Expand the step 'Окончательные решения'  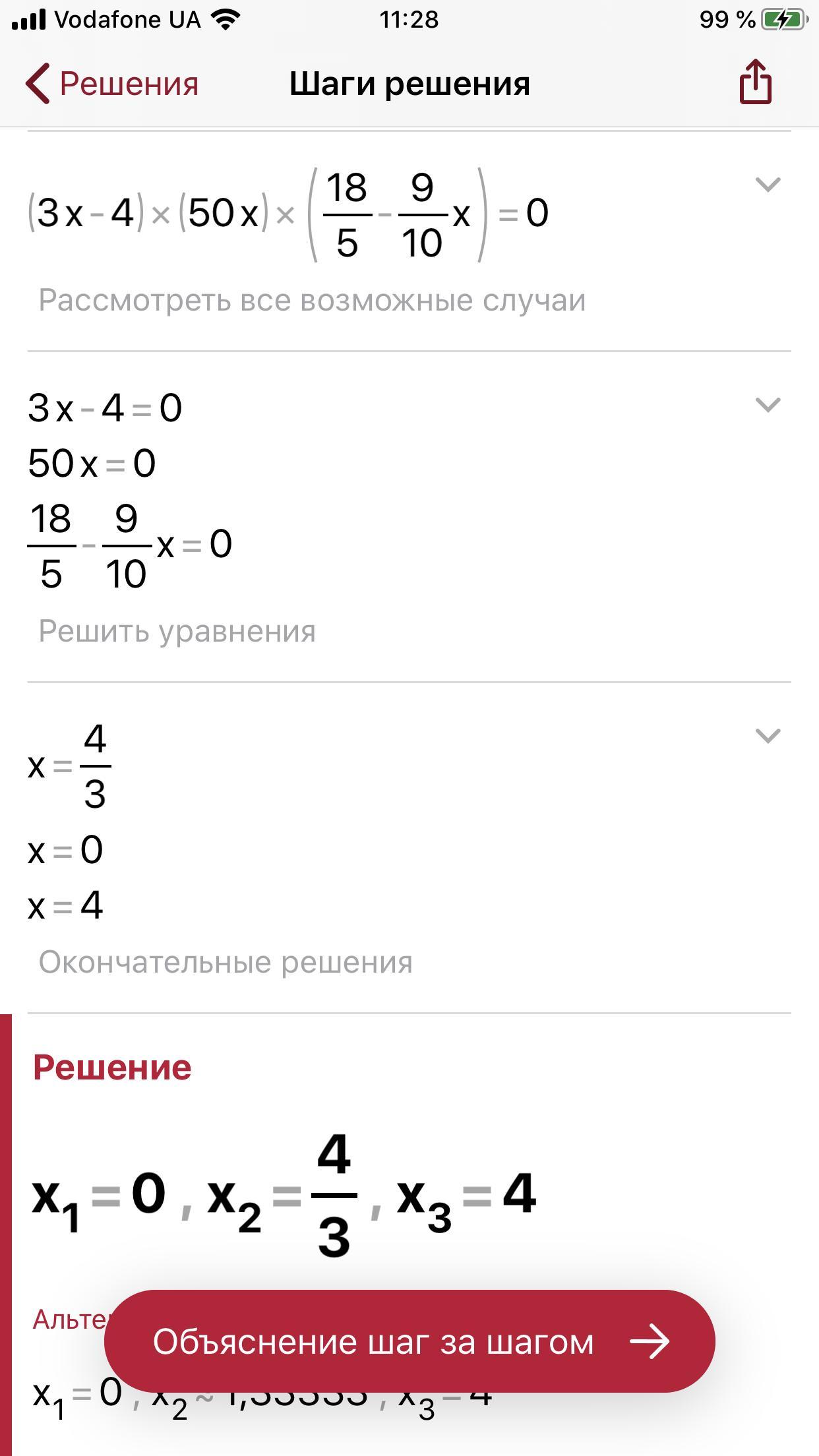coord(768,735)
